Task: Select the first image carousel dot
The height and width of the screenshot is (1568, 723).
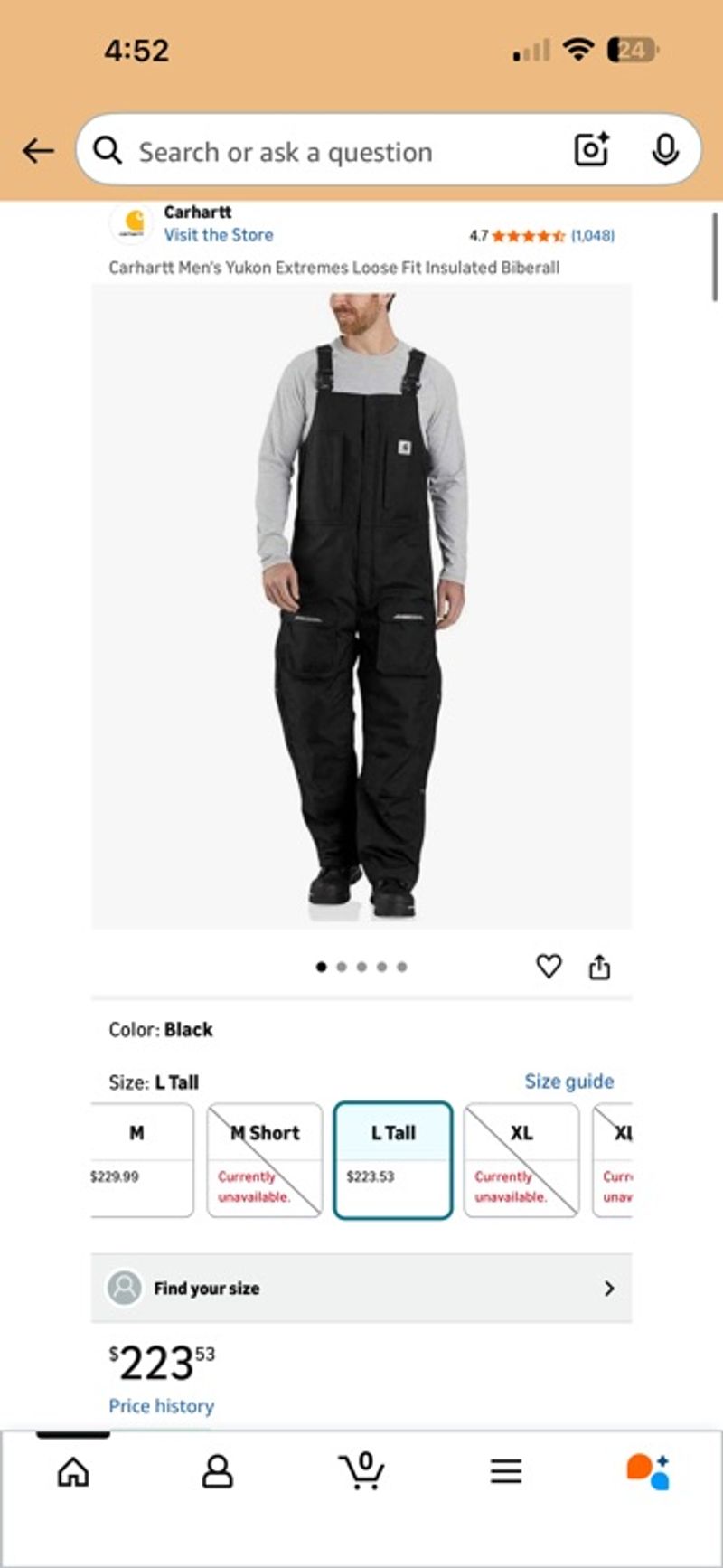Action: pos(323,966)
